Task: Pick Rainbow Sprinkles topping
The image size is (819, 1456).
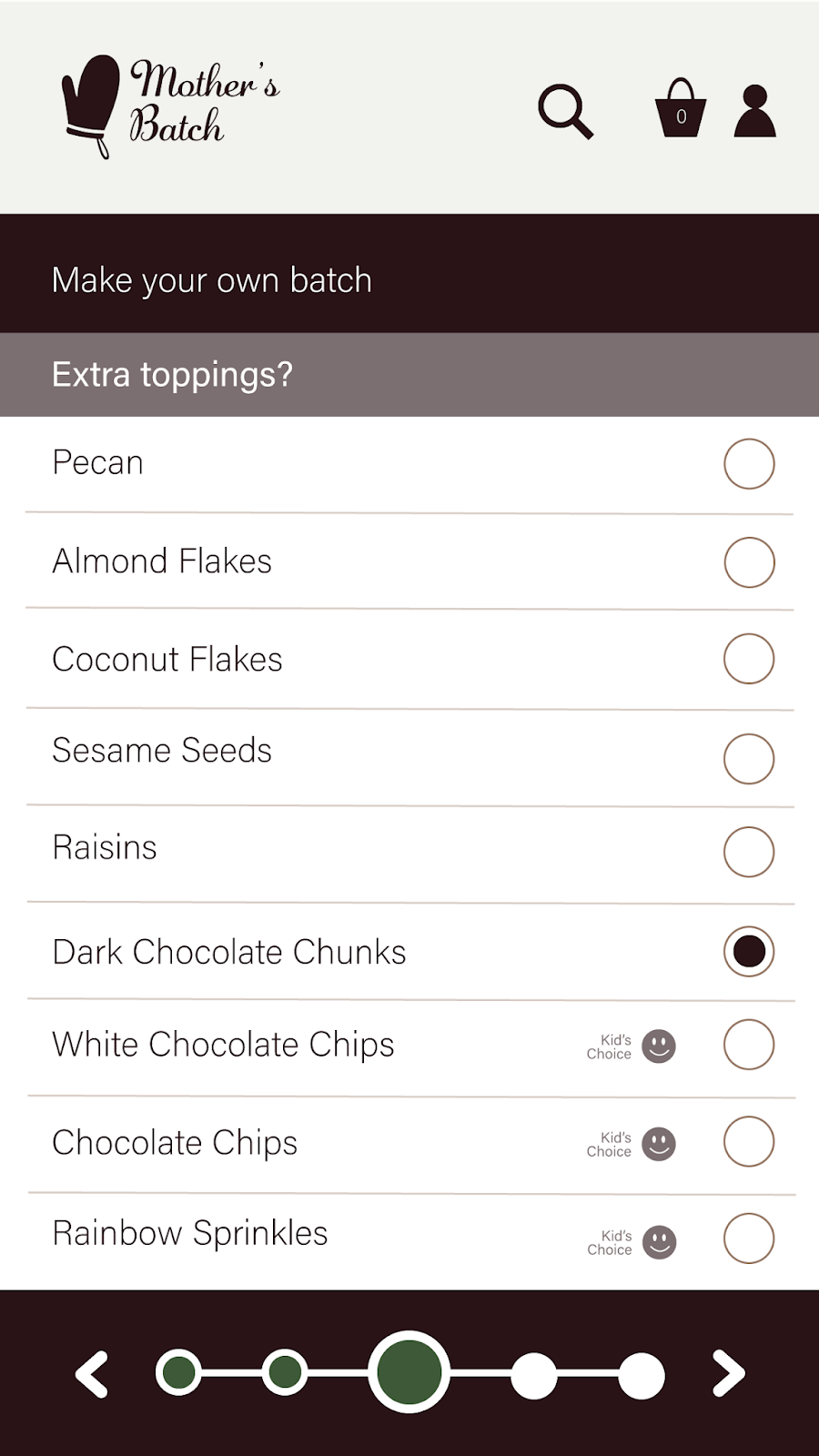Action: (749, 1239)
